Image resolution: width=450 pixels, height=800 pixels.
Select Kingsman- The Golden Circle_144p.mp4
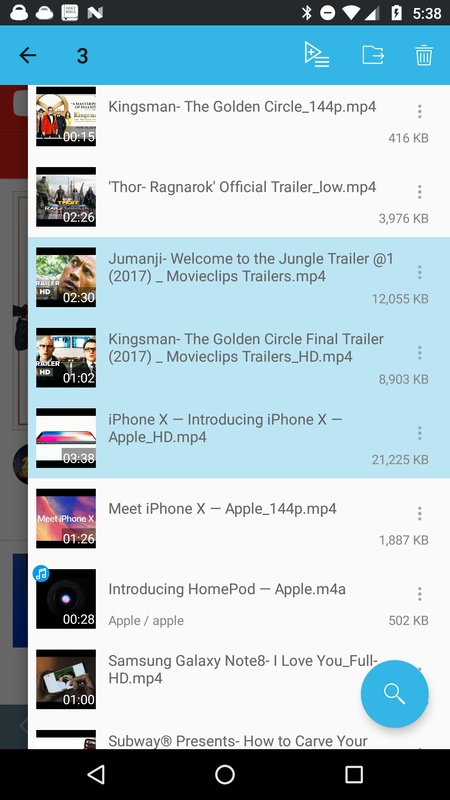click(x=239, y=117)
